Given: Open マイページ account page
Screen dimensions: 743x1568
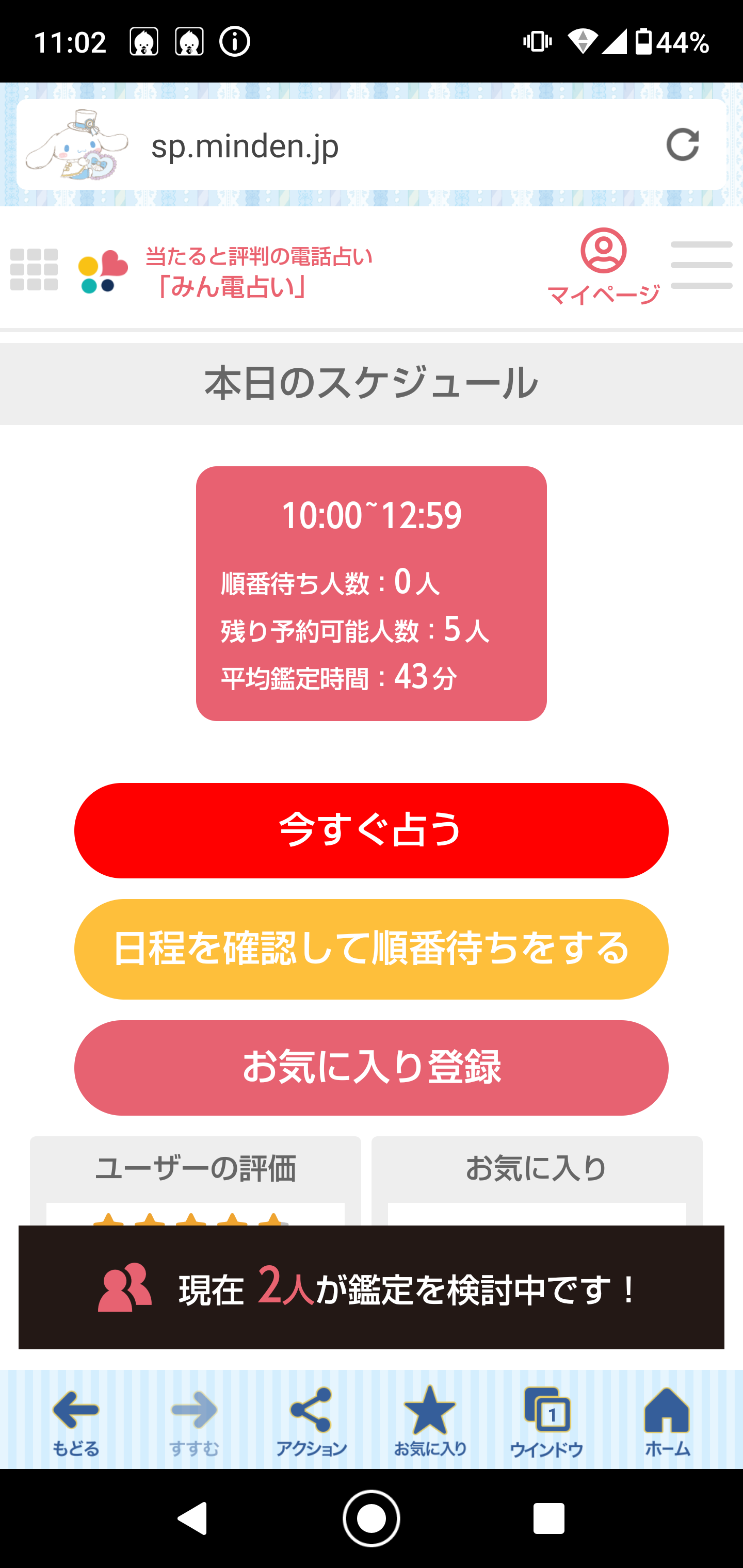Looking at the screenshot, I should coord(603,266).
